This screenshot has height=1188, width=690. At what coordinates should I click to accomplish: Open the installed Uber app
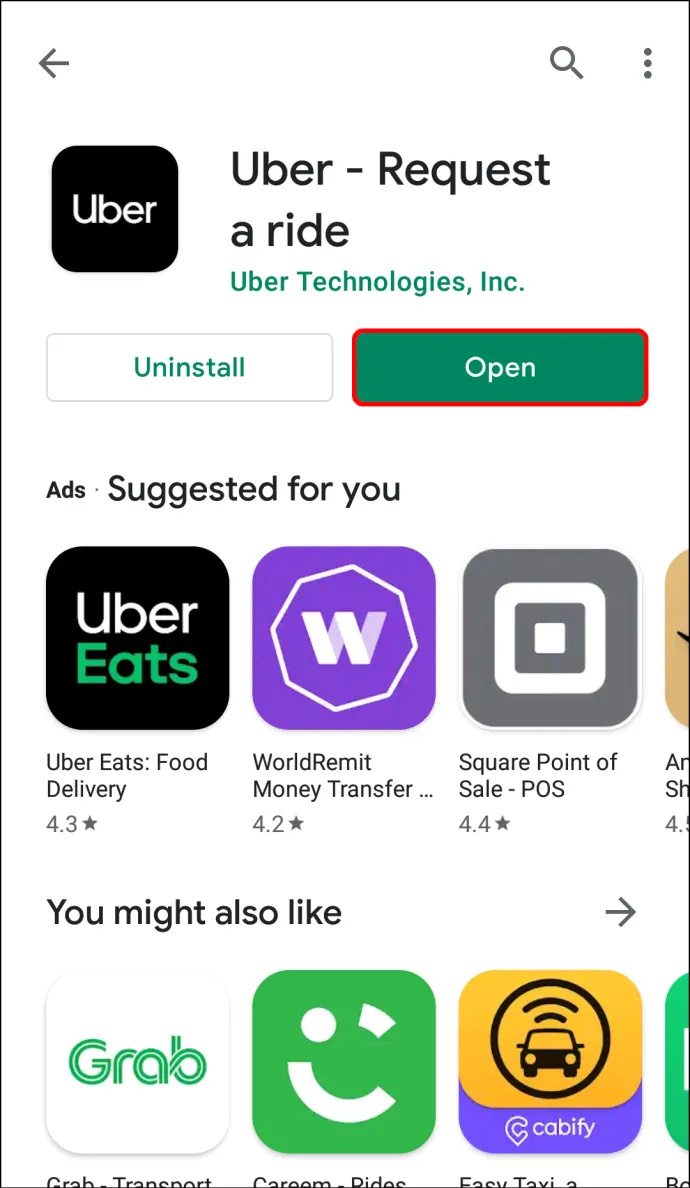(500, 368)
